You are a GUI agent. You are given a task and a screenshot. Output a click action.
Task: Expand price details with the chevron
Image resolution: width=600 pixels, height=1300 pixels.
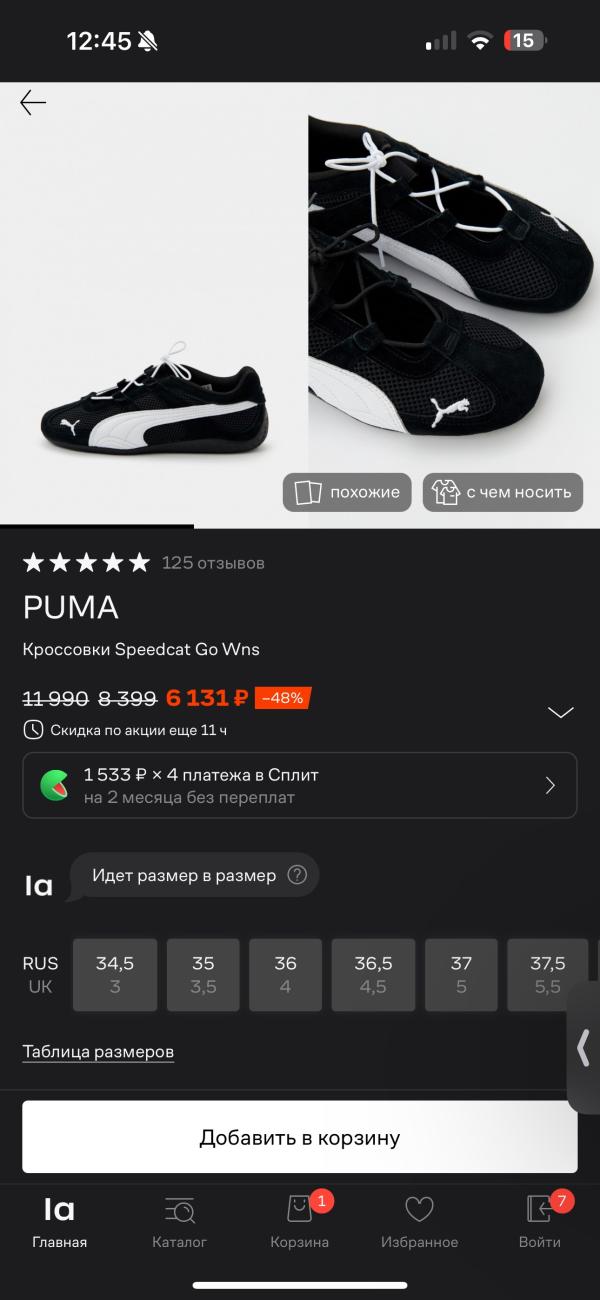[561, 712]
